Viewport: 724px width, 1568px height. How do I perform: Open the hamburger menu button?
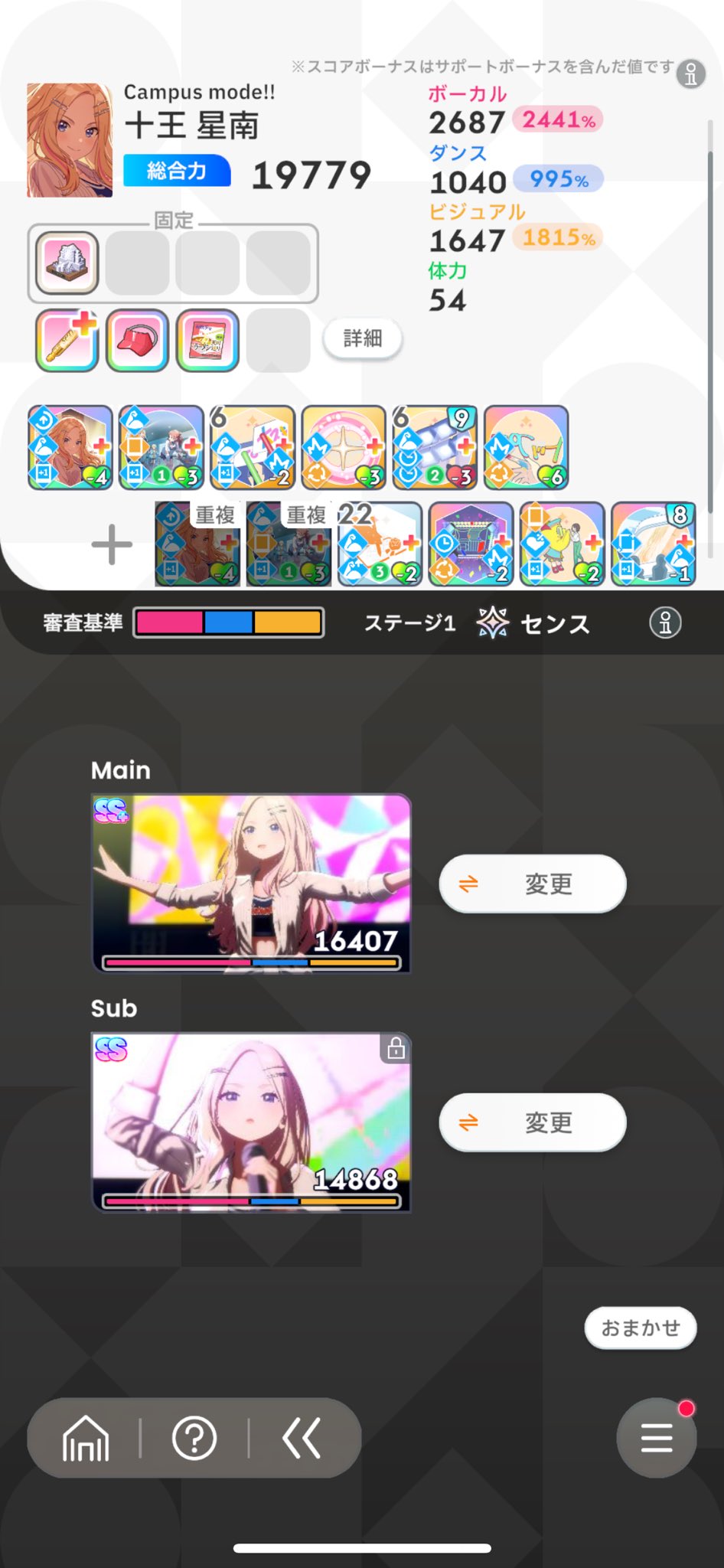pyautogui.click(x=657, y=1438)
